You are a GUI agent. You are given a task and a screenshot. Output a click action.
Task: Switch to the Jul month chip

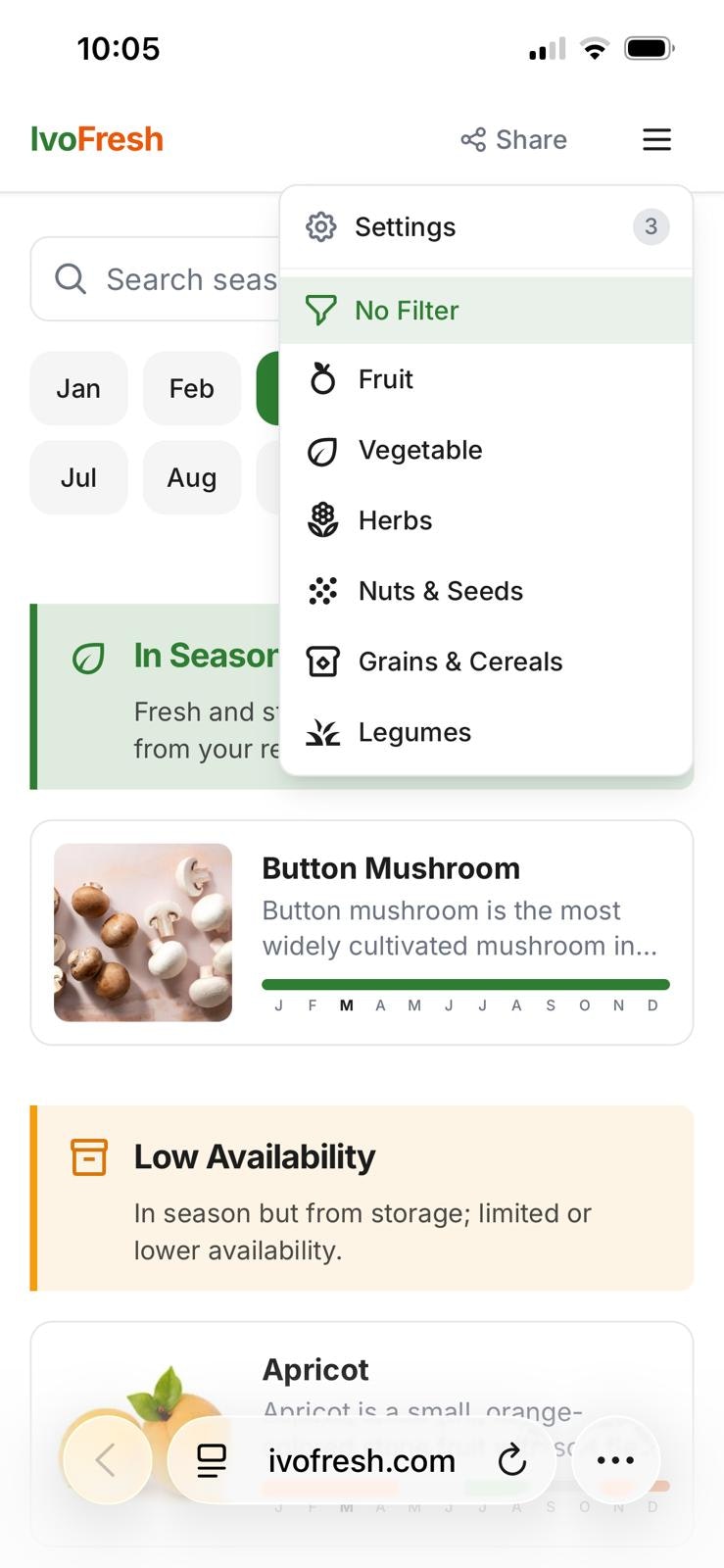pos(78,478)
